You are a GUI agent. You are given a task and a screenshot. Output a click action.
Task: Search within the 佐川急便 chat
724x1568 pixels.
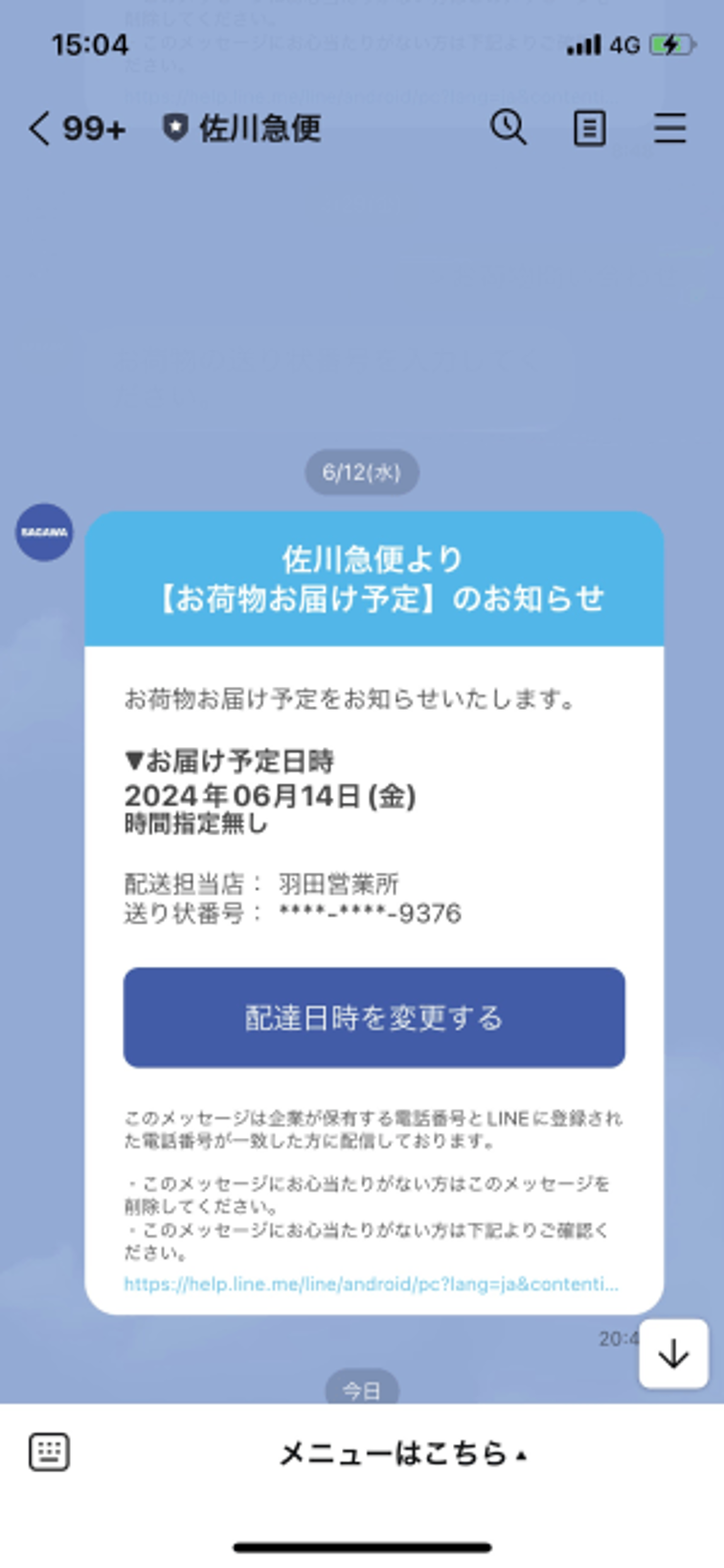click(x=508, y=127)
